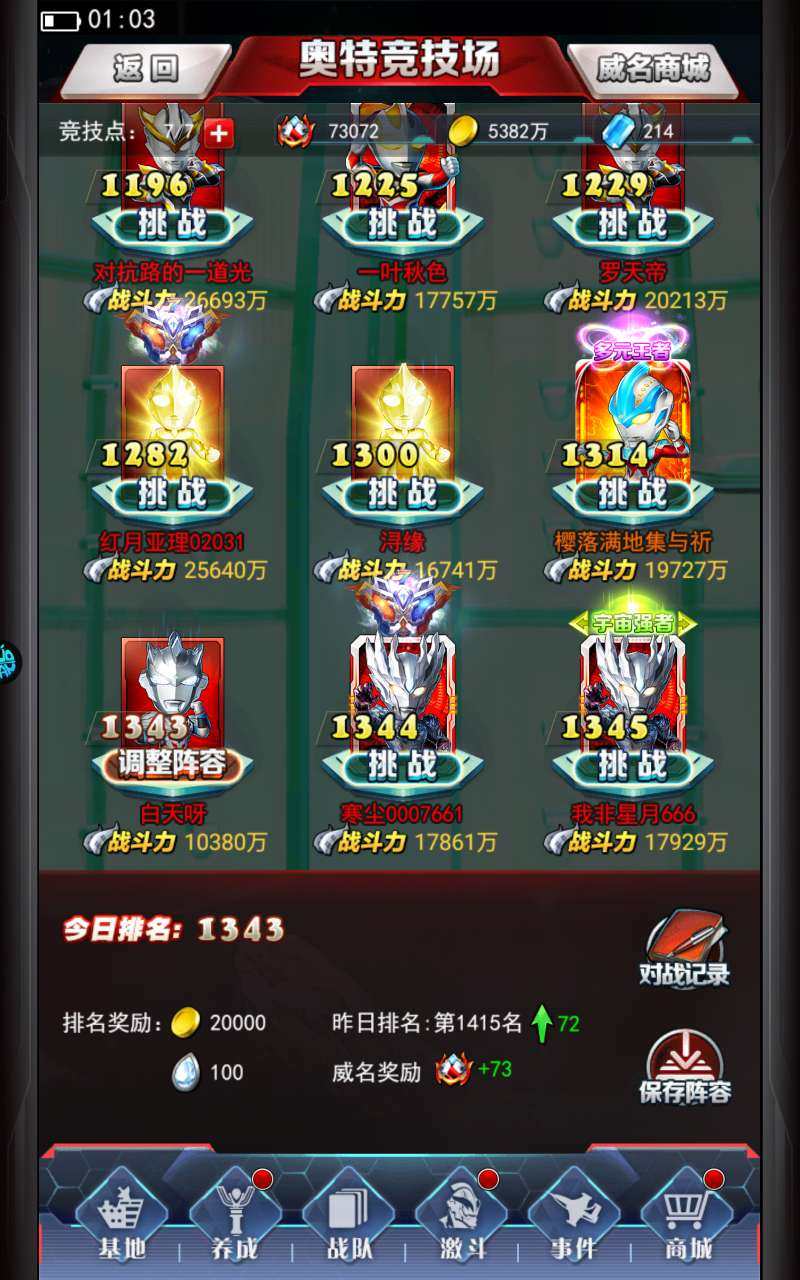Challenge player 罗天帝 ranked 1229

pyautogui.click(x=633, y=223)
